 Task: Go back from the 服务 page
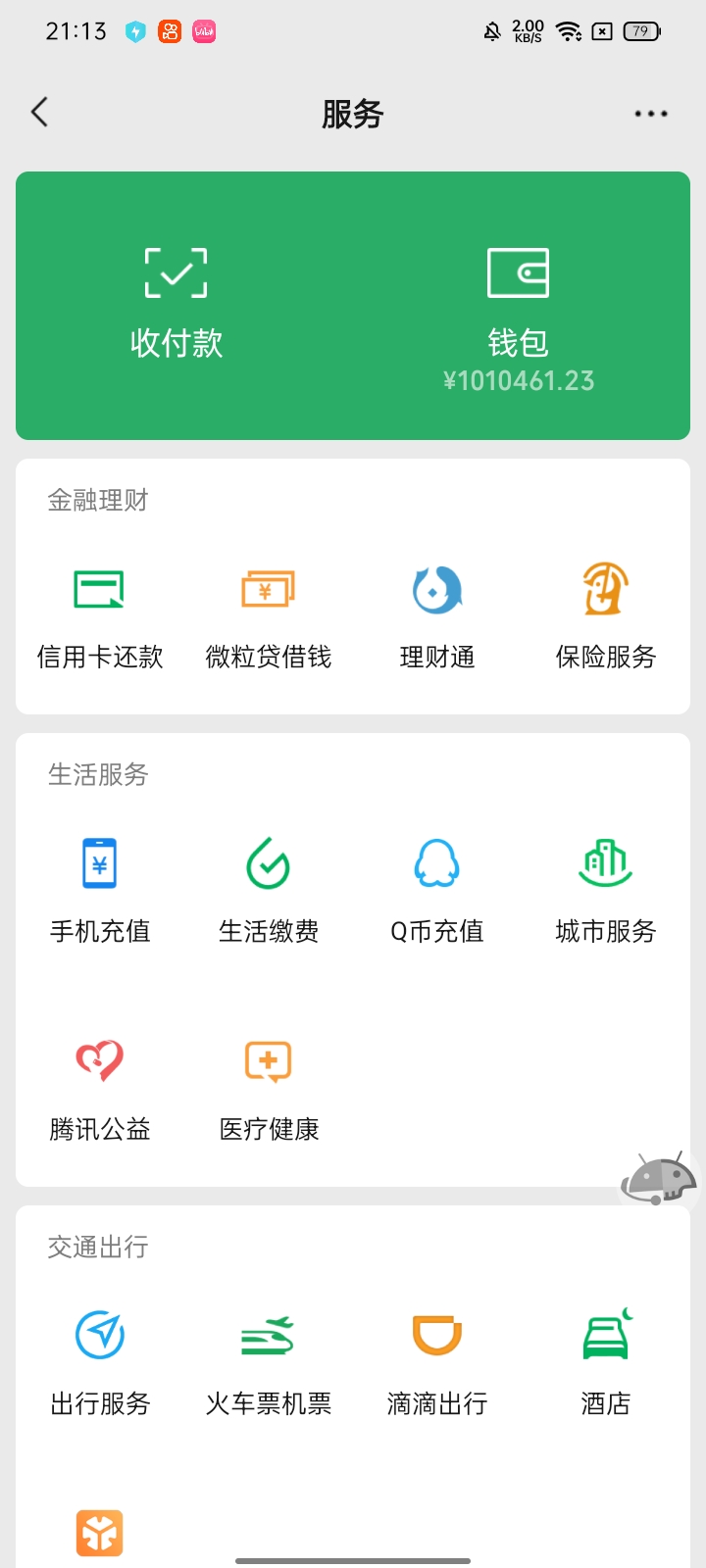pyautogui.click(x=40, y=113)
